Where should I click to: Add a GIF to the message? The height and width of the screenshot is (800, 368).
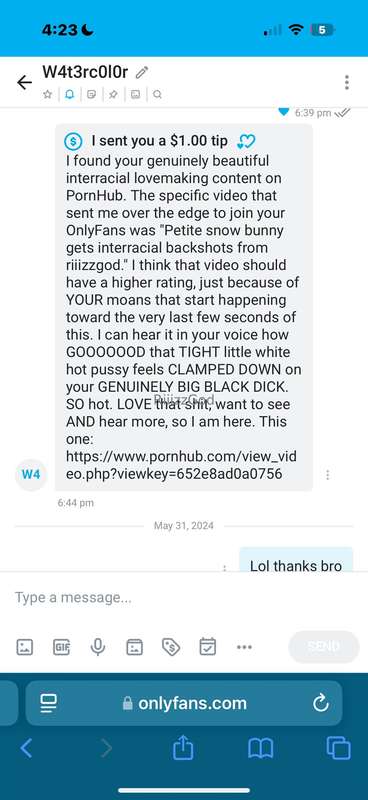tap(61, 647)
